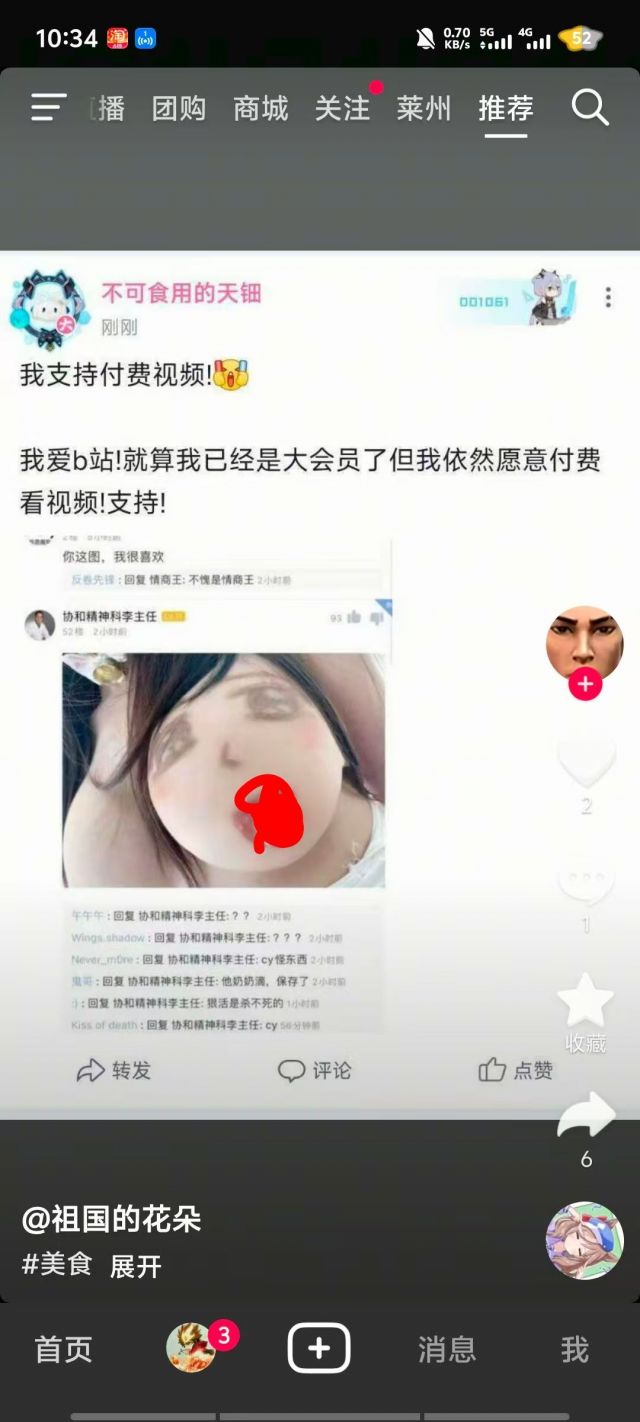Switch to the 莱州 local tab
640x1422 pixels.
424,108
